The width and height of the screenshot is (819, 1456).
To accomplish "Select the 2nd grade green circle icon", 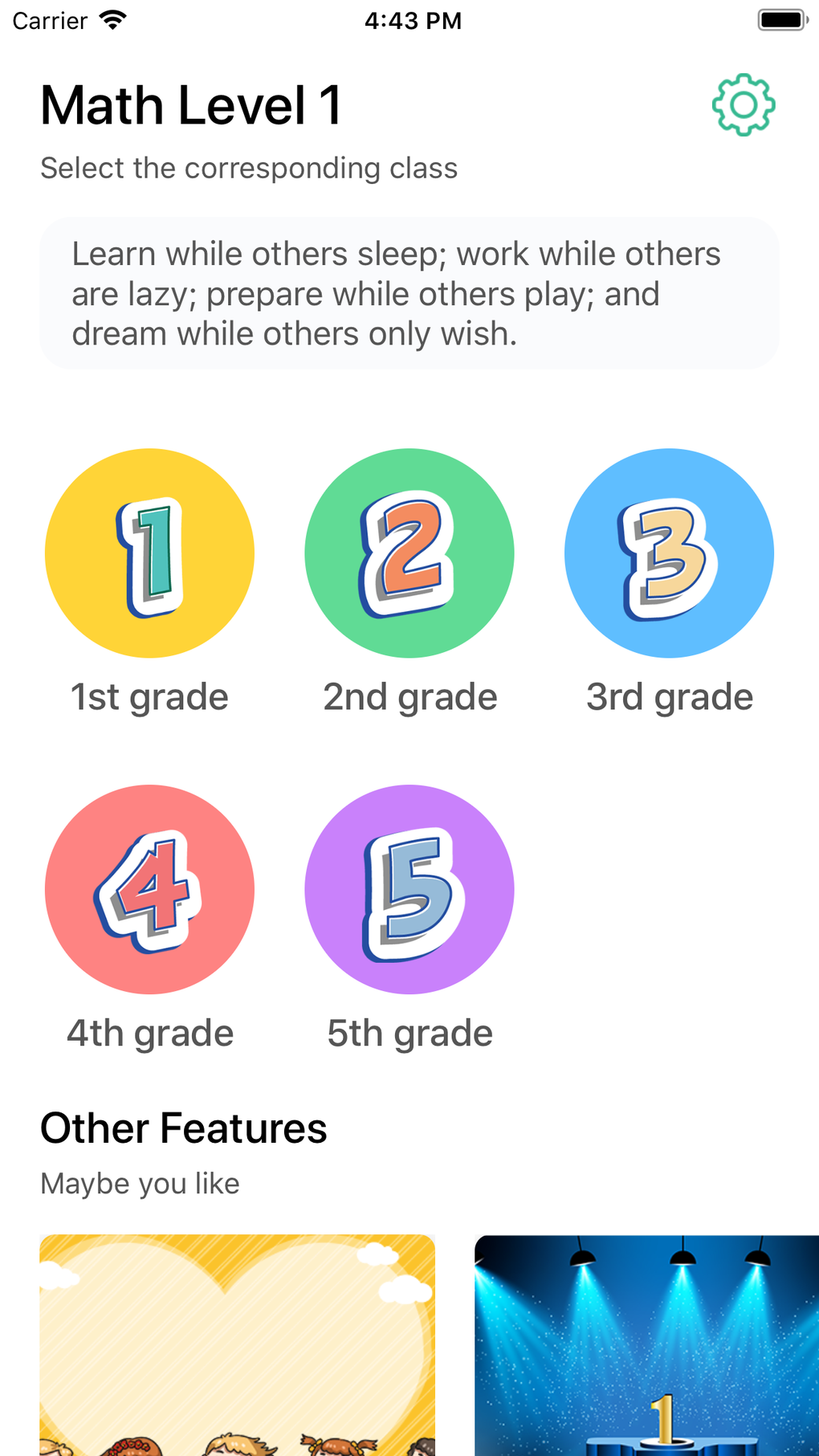I will (409, 552).
